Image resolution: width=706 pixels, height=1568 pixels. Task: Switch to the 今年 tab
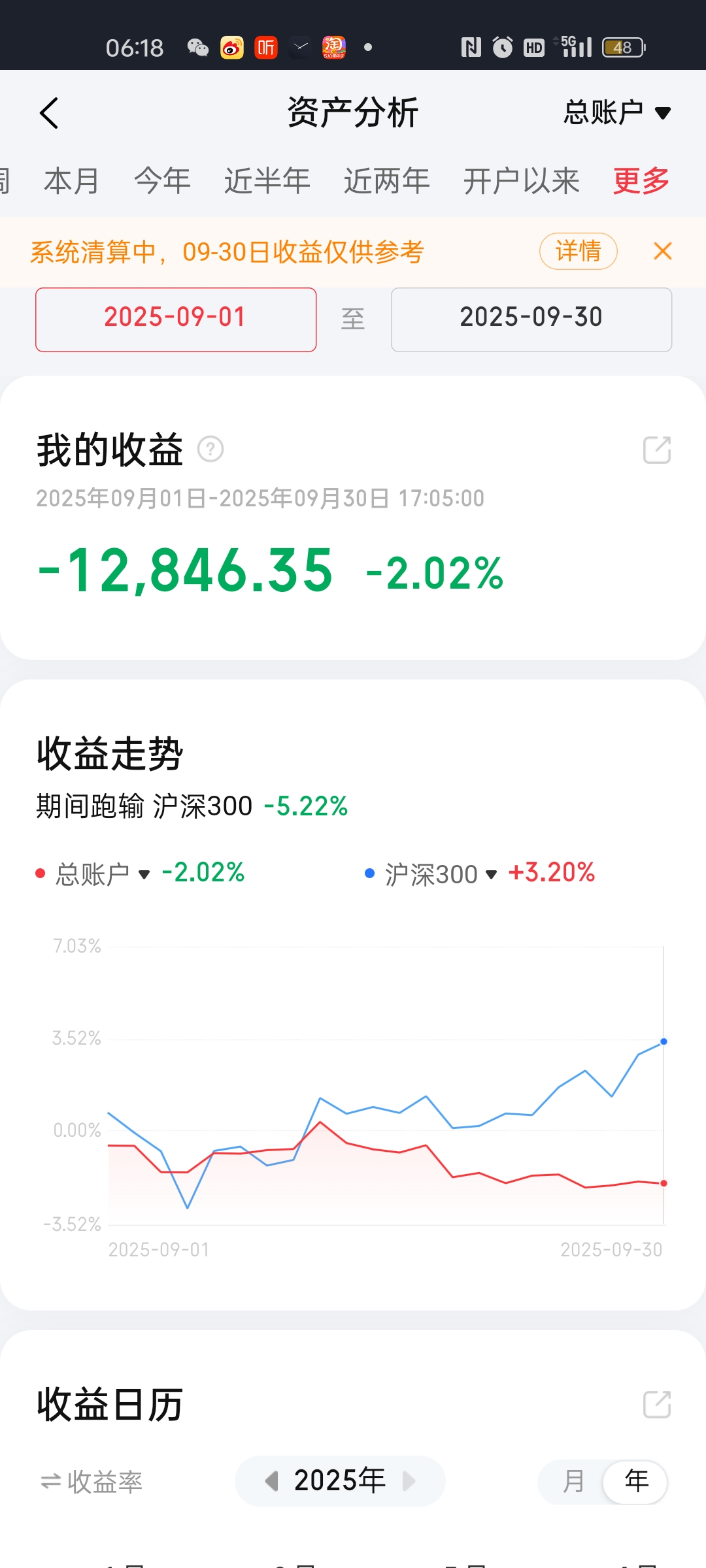pyautogui.click(x=162, y=181)
